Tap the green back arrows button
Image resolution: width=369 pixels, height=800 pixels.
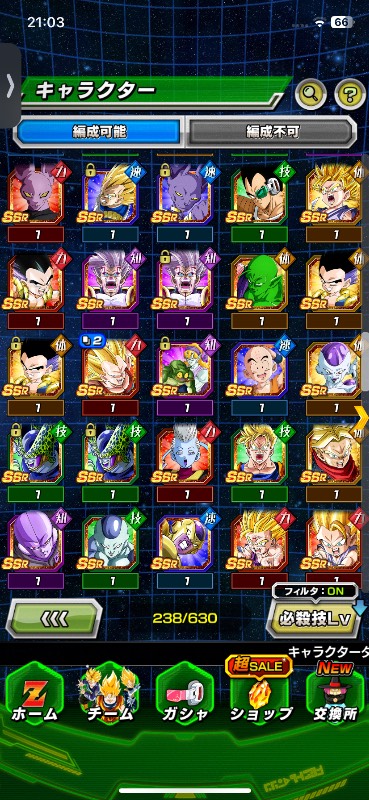tap(54, 618)
